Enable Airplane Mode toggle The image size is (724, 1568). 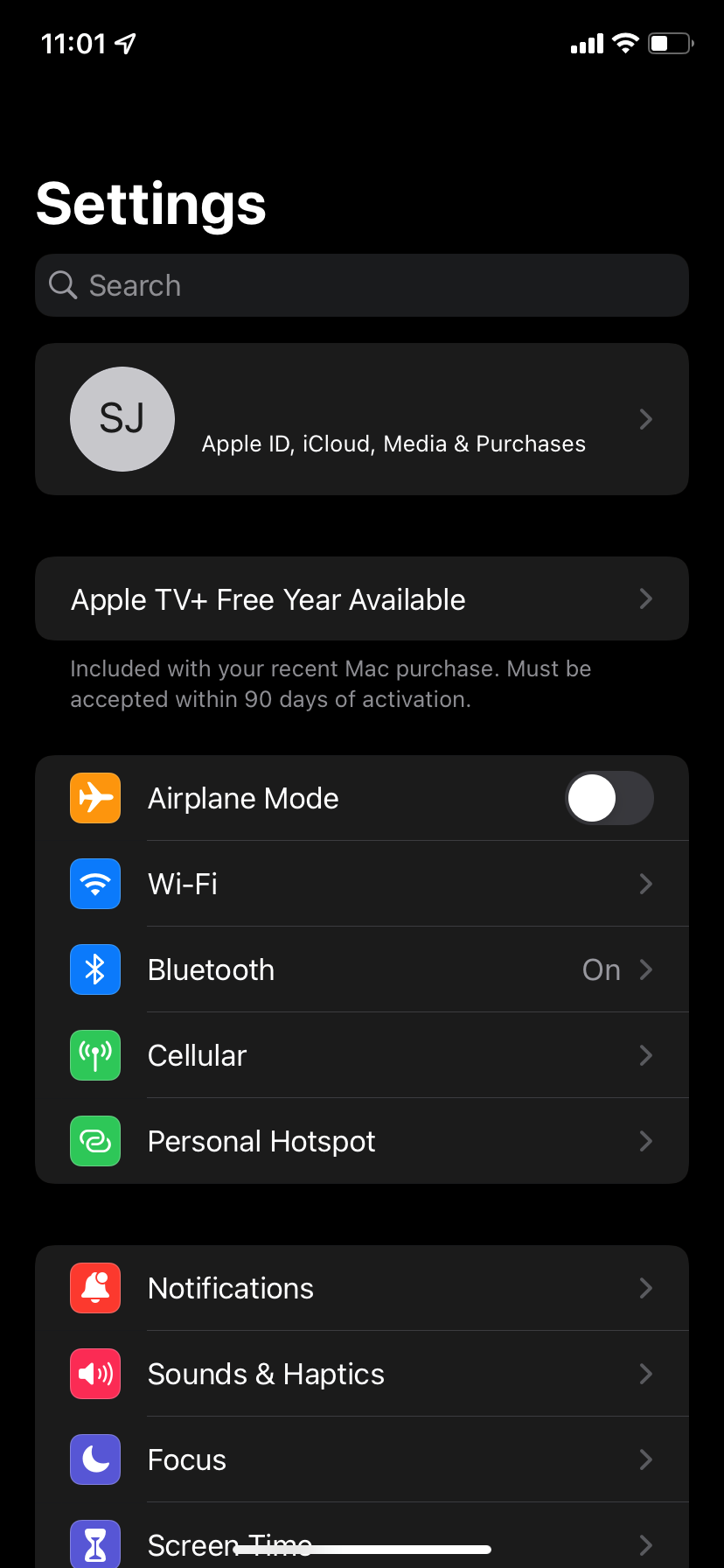tap(609, 797)
